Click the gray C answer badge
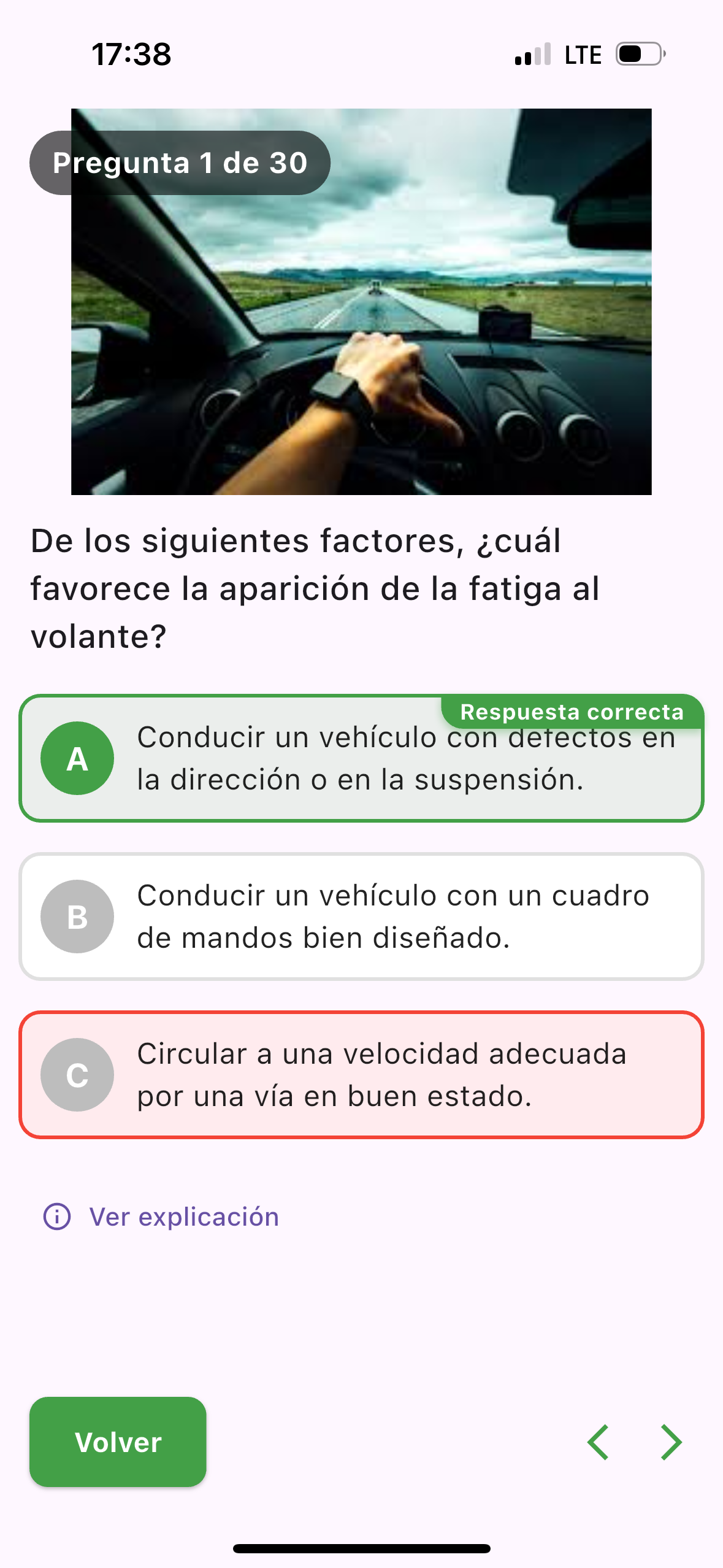723x1568 pixels. click(x=77, y=1075)
